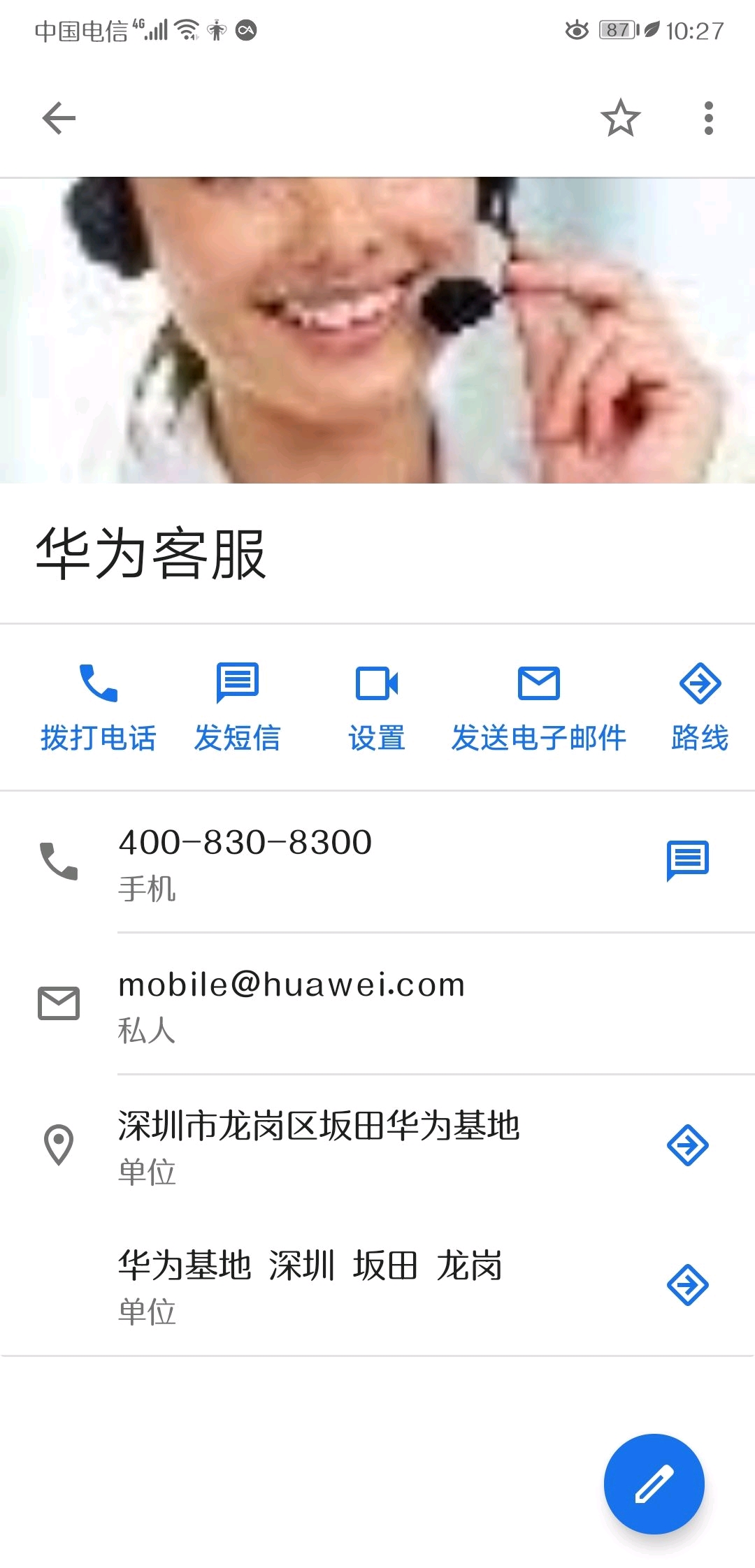Get directions to 华为基地 深圳 坂田 龙岗

click(x=688, y=1284)
